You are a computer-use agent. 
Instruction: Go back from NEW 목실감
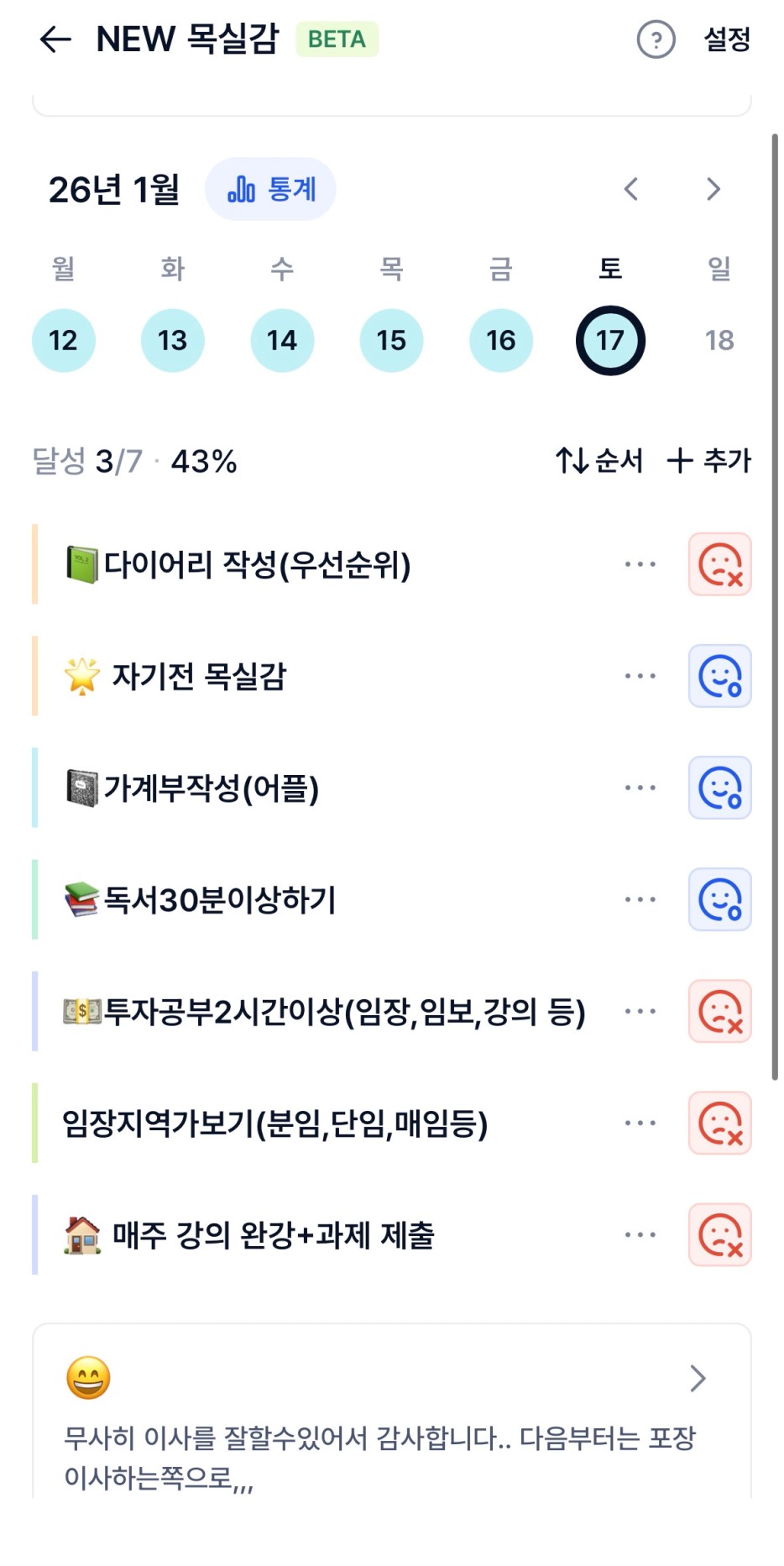click(55, 39)
